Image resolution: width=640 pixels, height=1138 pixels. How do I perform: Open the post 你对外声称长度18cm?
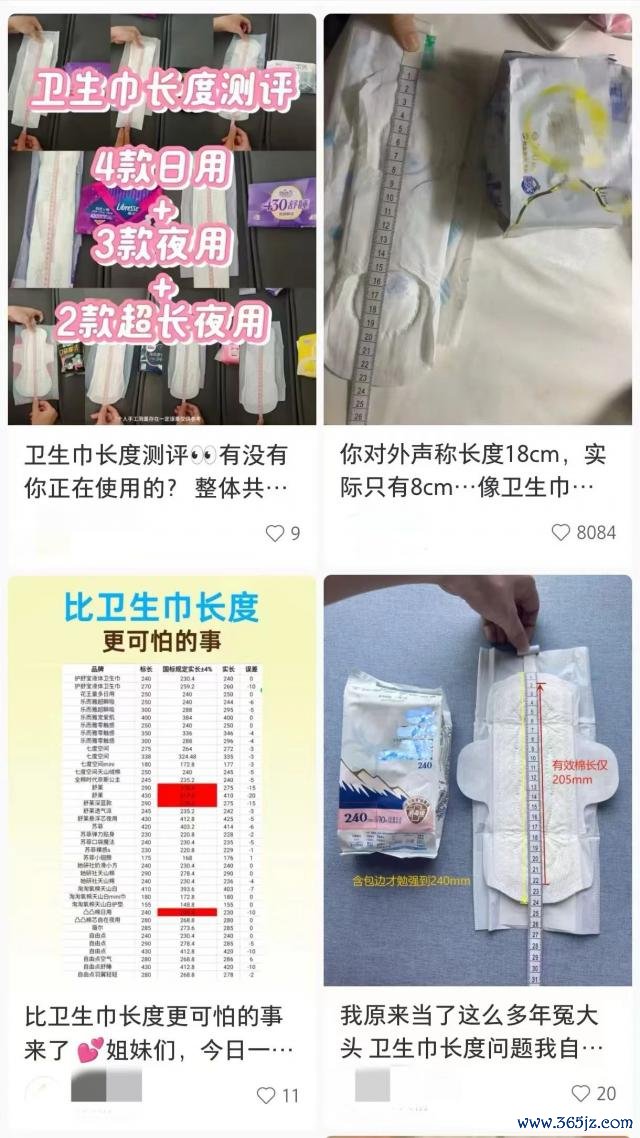tap(477, 220)
